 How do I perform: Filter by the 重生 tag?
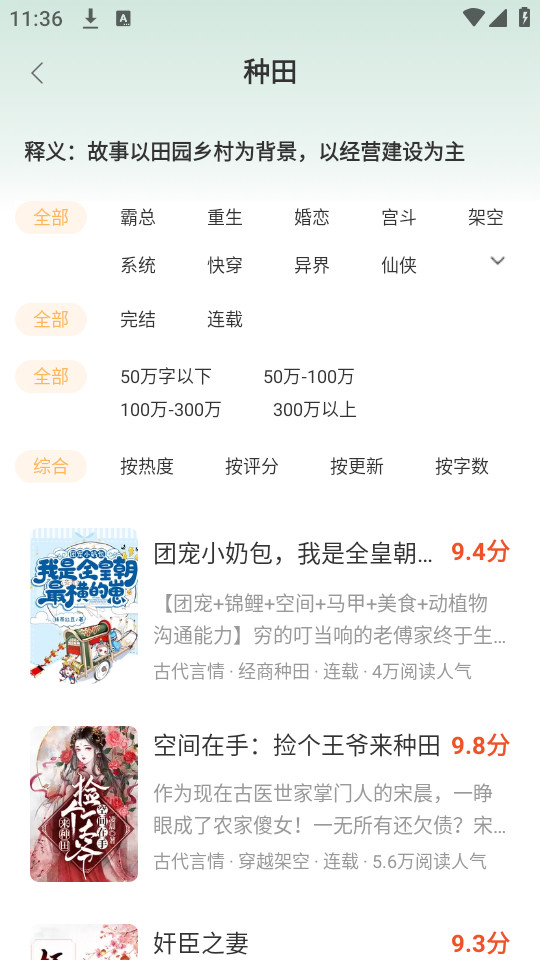tap(225, 217)
